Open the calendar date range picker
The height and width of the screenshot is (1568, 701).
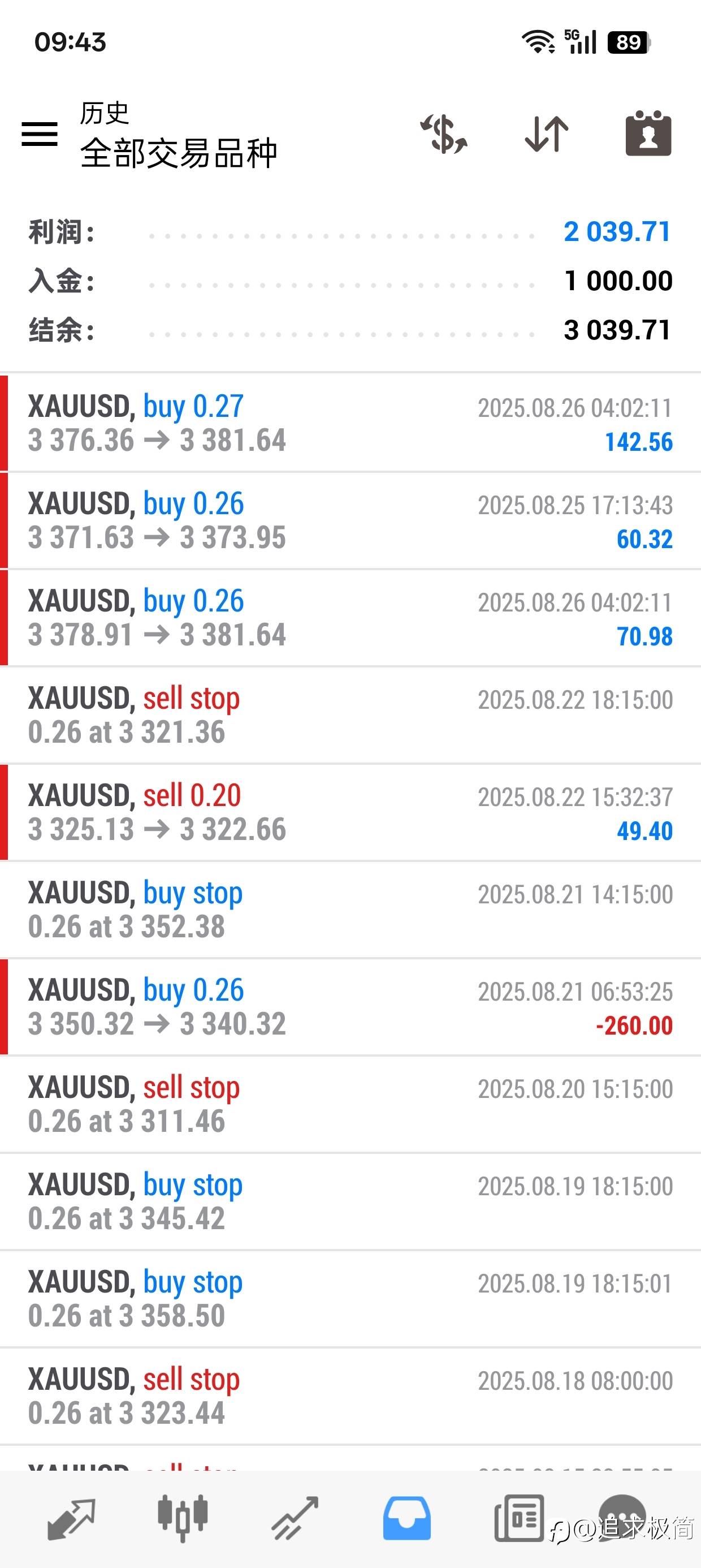point(648,133)
